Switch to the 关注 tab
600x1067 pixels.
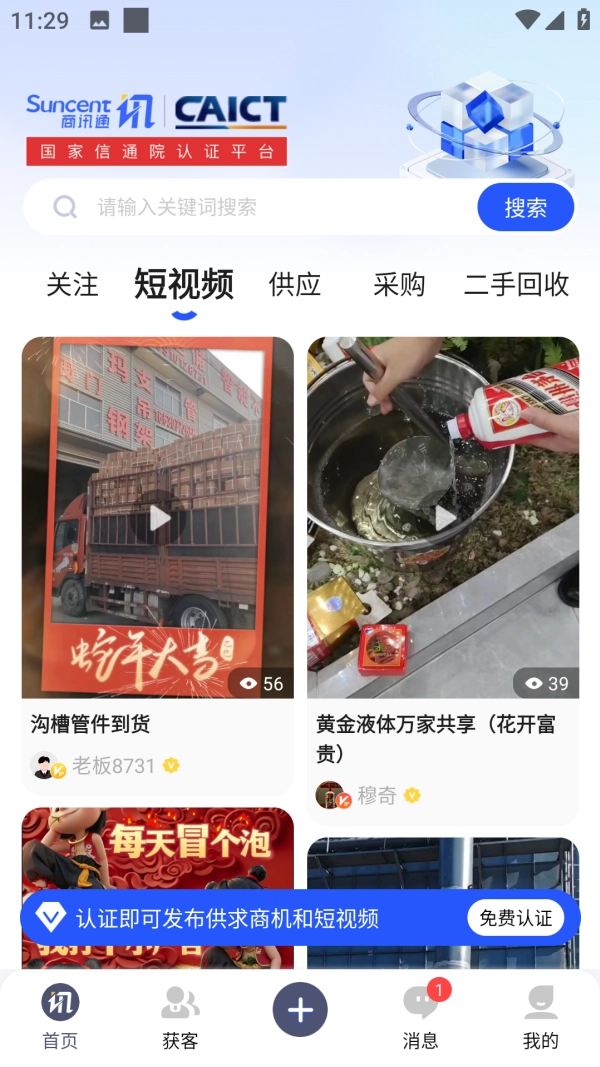click(72, 285)
